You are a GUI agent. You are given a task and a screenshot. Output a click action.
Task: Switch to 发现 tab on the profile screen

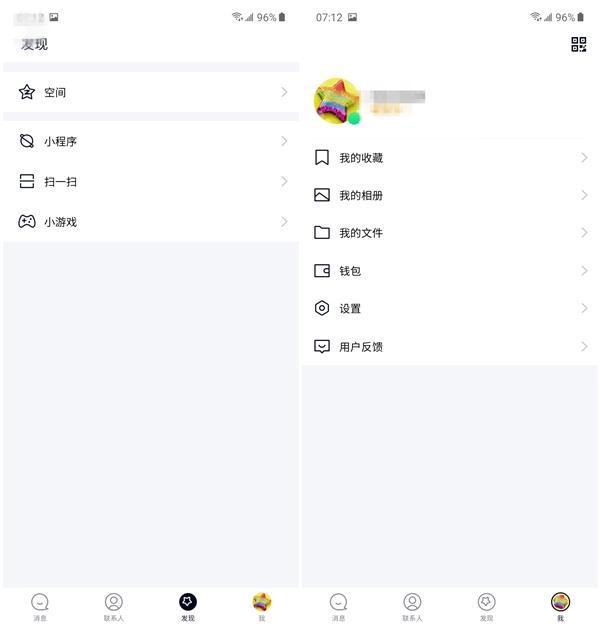(486, 606)
